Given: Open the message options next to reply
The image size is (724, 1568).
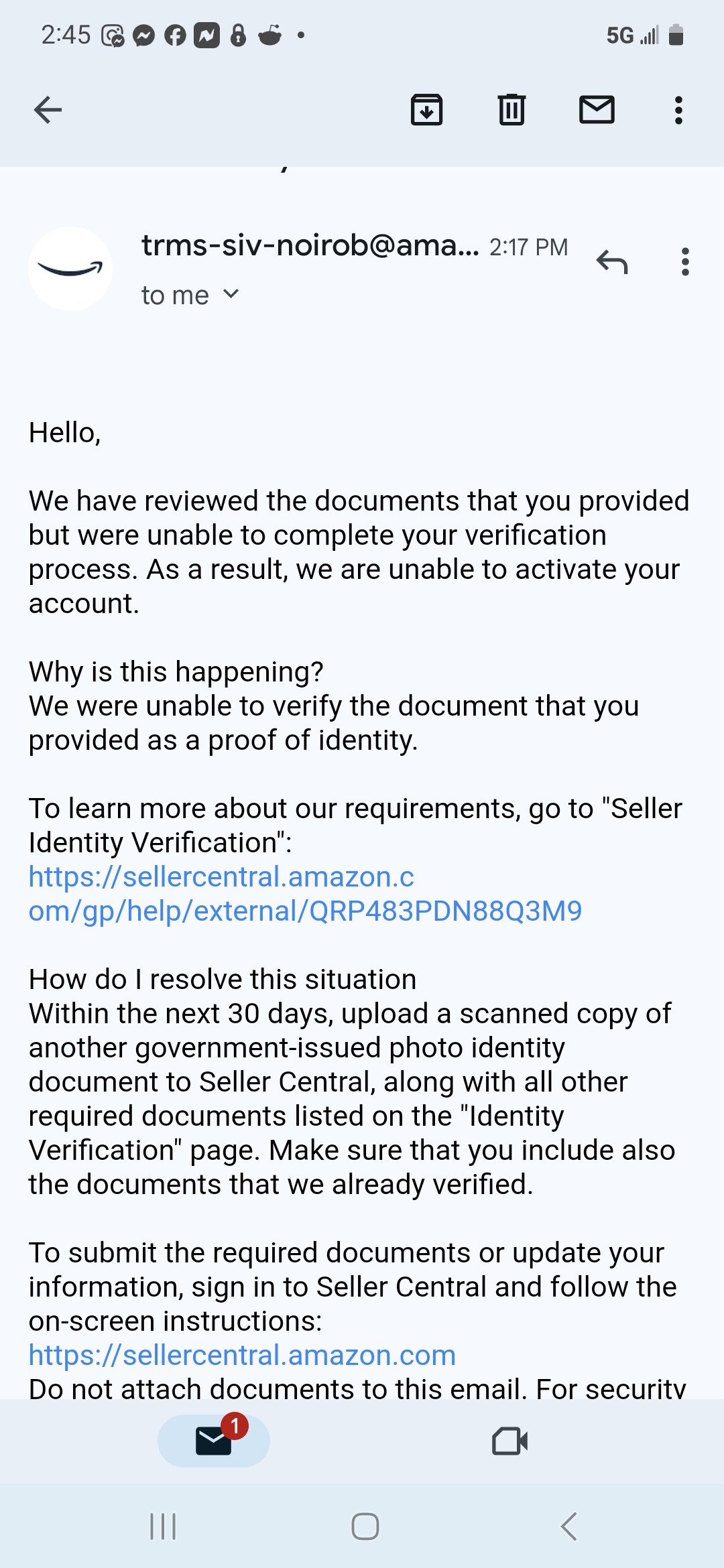Looking at the screenshot, I should tap(685, 262).
